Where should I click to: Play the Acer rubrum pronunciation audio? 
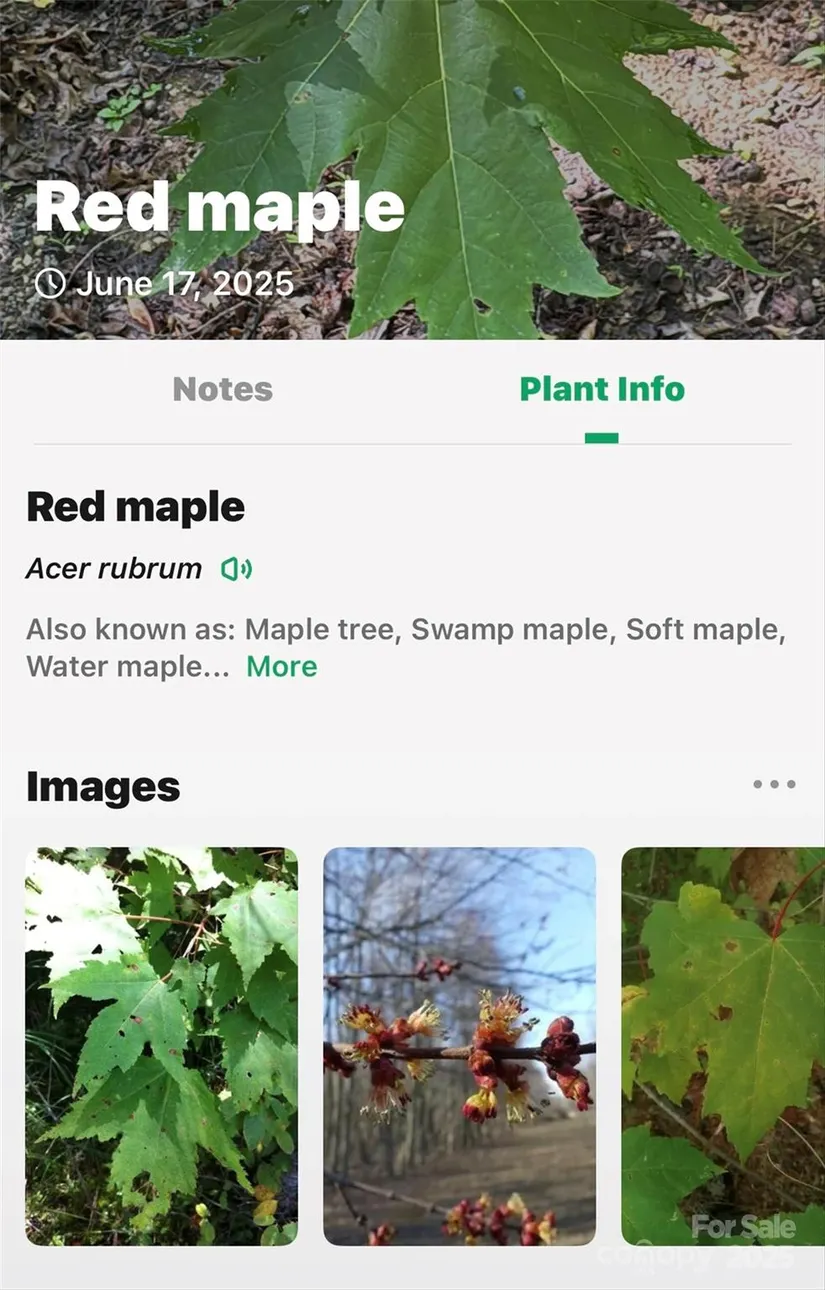click(x=236, y=569)
